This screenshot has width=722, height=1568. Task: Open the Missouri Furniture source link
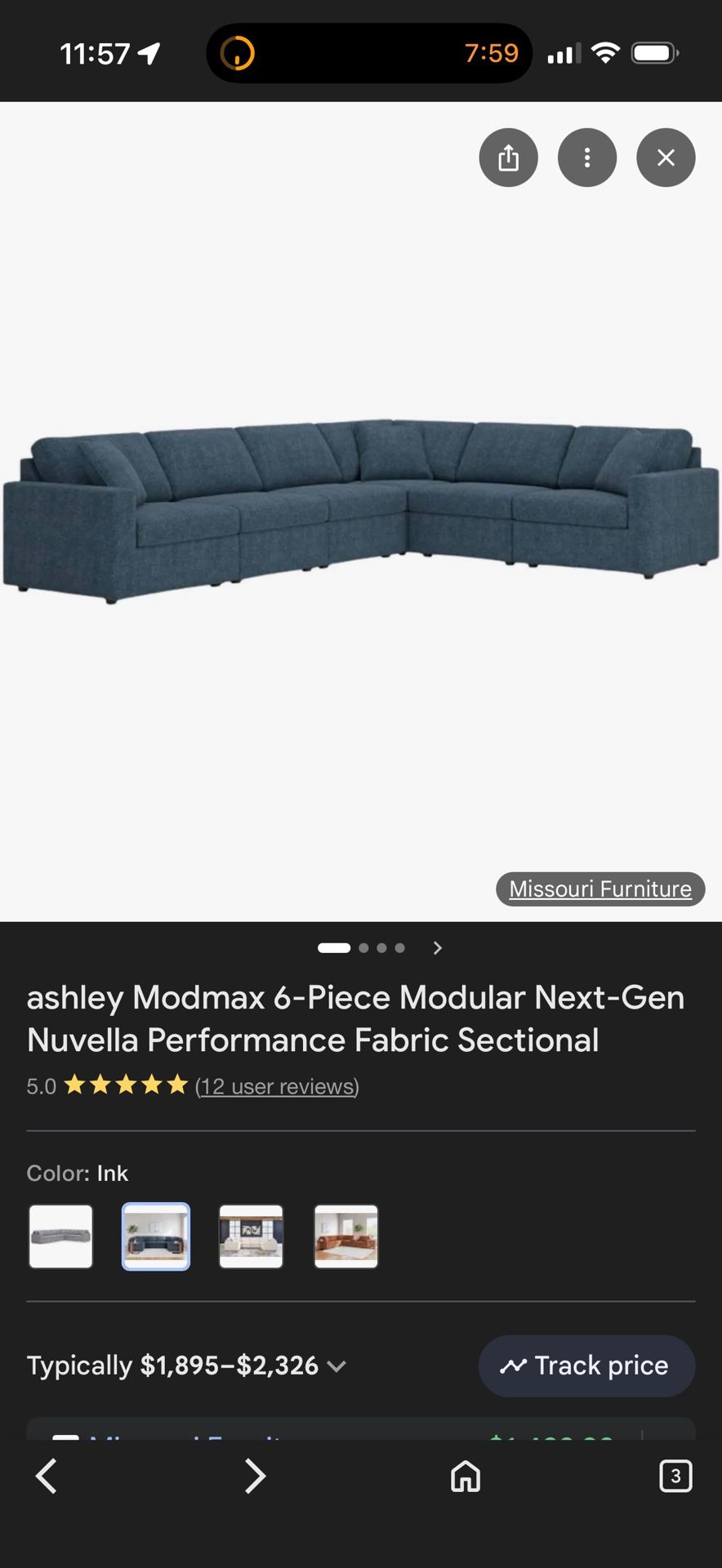pyautogui.click(x=600, y=889)
